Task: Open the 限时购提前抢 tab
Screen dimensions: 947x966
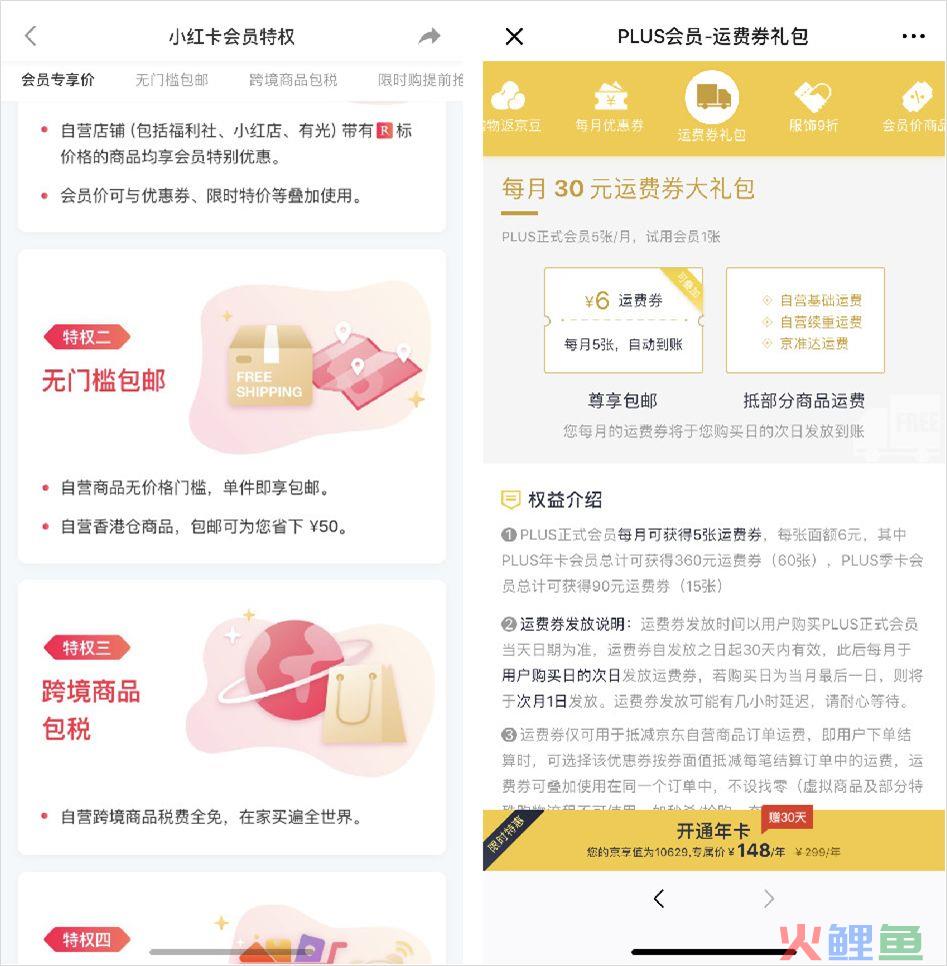Action: pos(420,80)
